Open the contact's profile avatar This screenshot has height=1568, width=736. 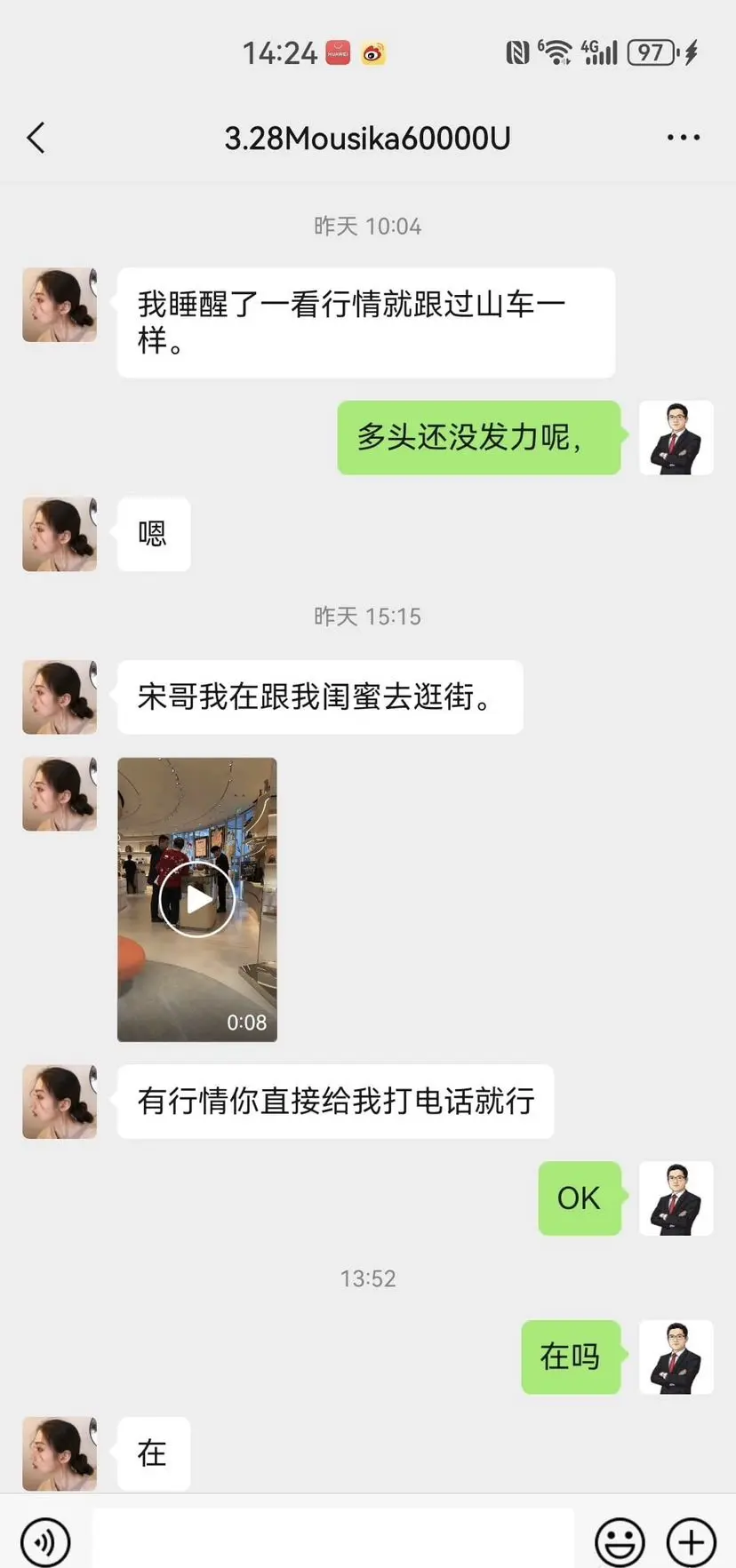pyautogui.click(x=59, y=304)
